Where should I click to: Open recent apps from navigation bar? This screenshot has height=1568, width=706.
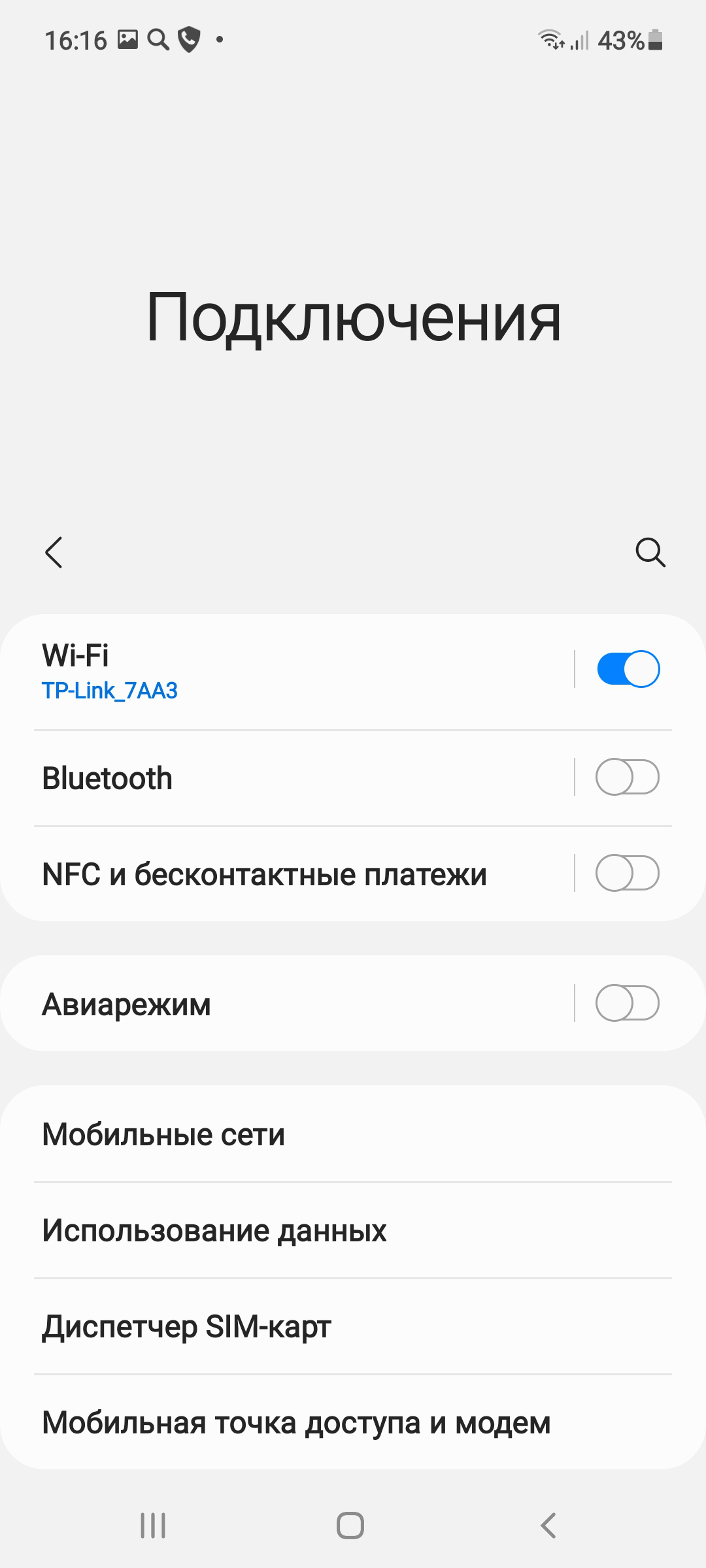[x=153, y=1526]
